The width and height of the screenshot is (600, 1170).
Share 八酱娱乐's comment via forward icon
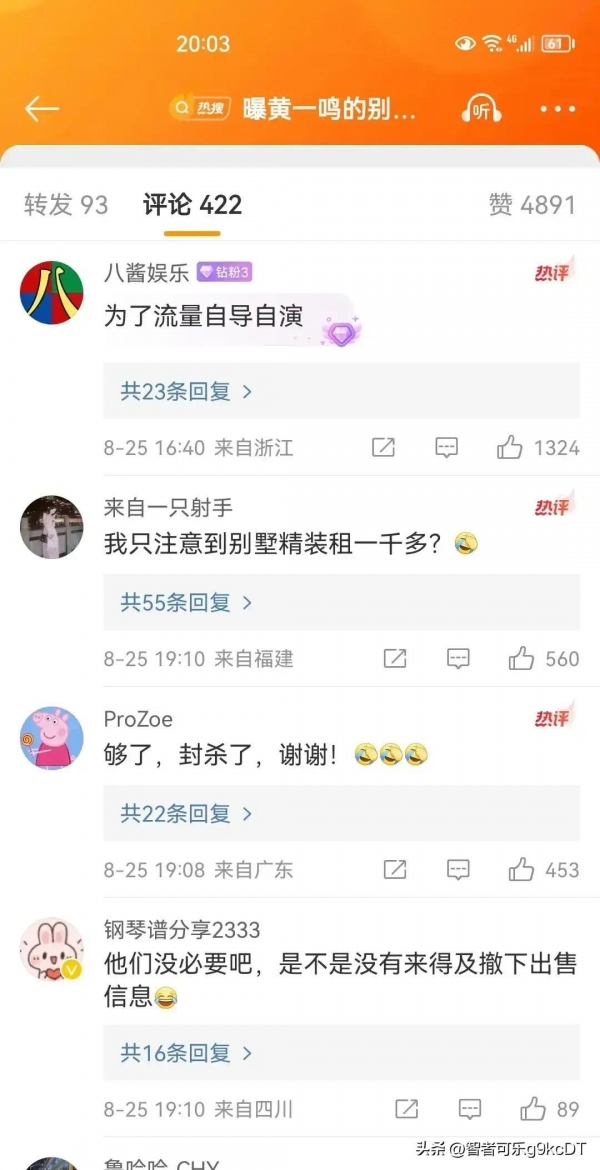pos(384,448)
